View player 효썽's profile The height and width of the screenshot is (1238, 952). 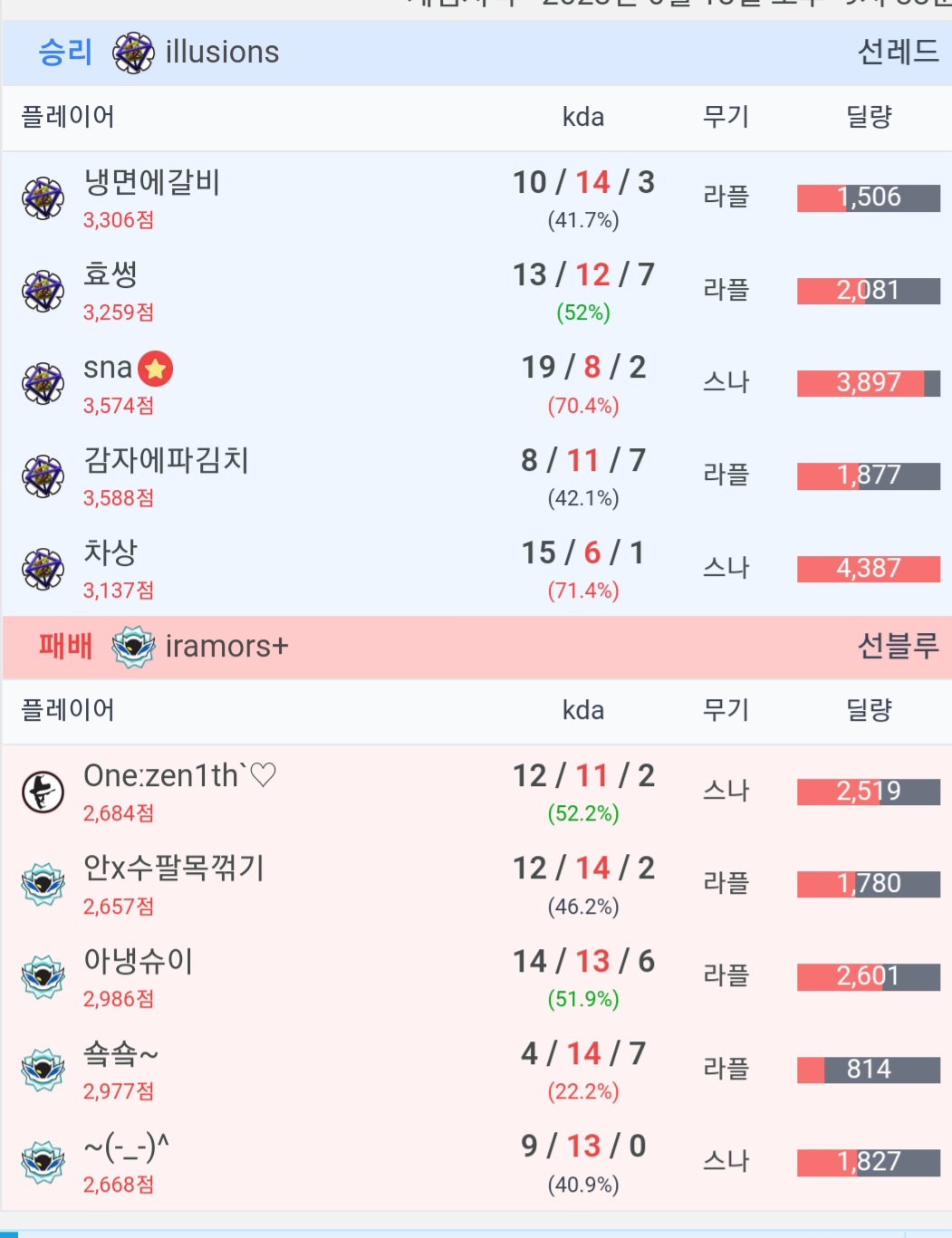click(111, 275)
